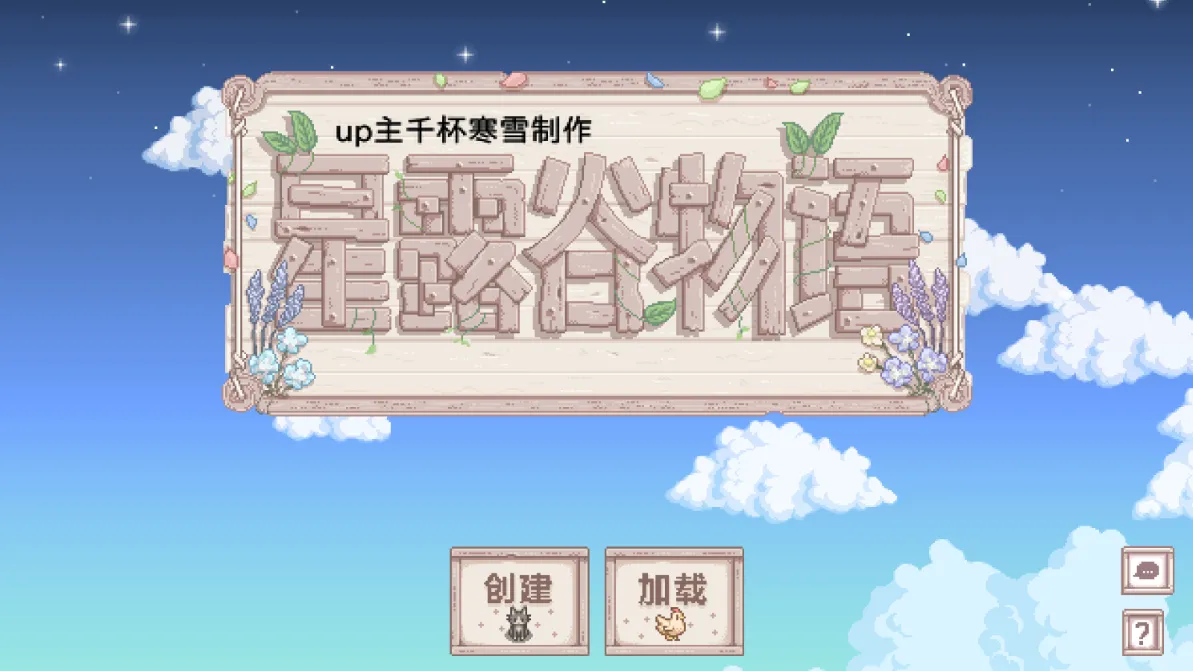The width and height of the screenshot is (1193, 671).
Task: Tap the 创建 (create) button
Action: click(x=519, y=600)
